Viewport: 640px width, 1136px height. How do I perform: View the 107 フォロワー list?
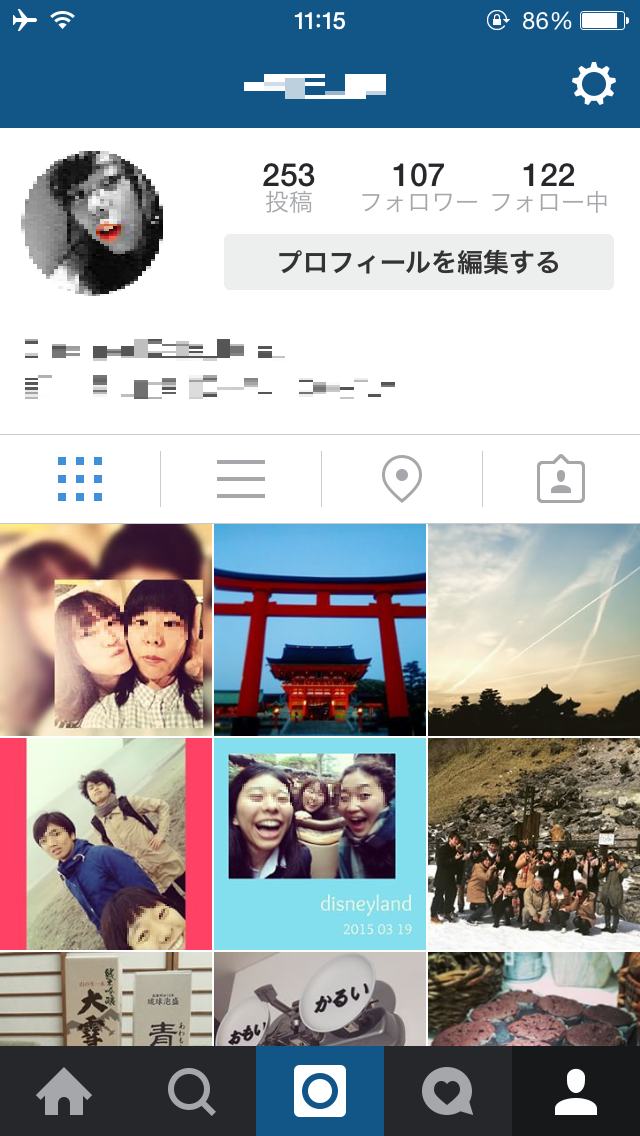coord(418,188)
